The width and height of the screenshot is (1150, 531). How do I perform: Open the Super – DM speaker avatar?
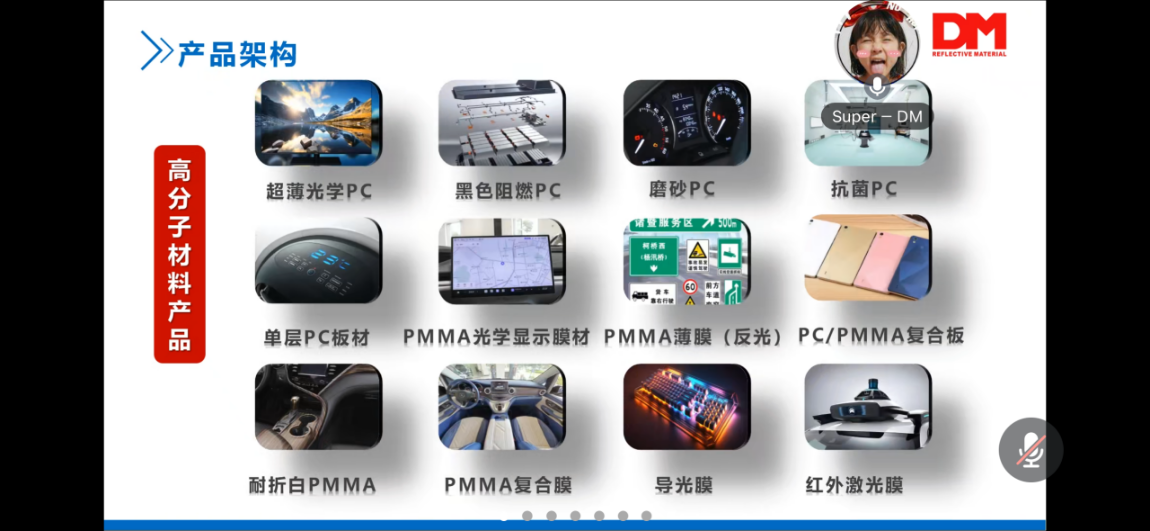tap(877, 45)
